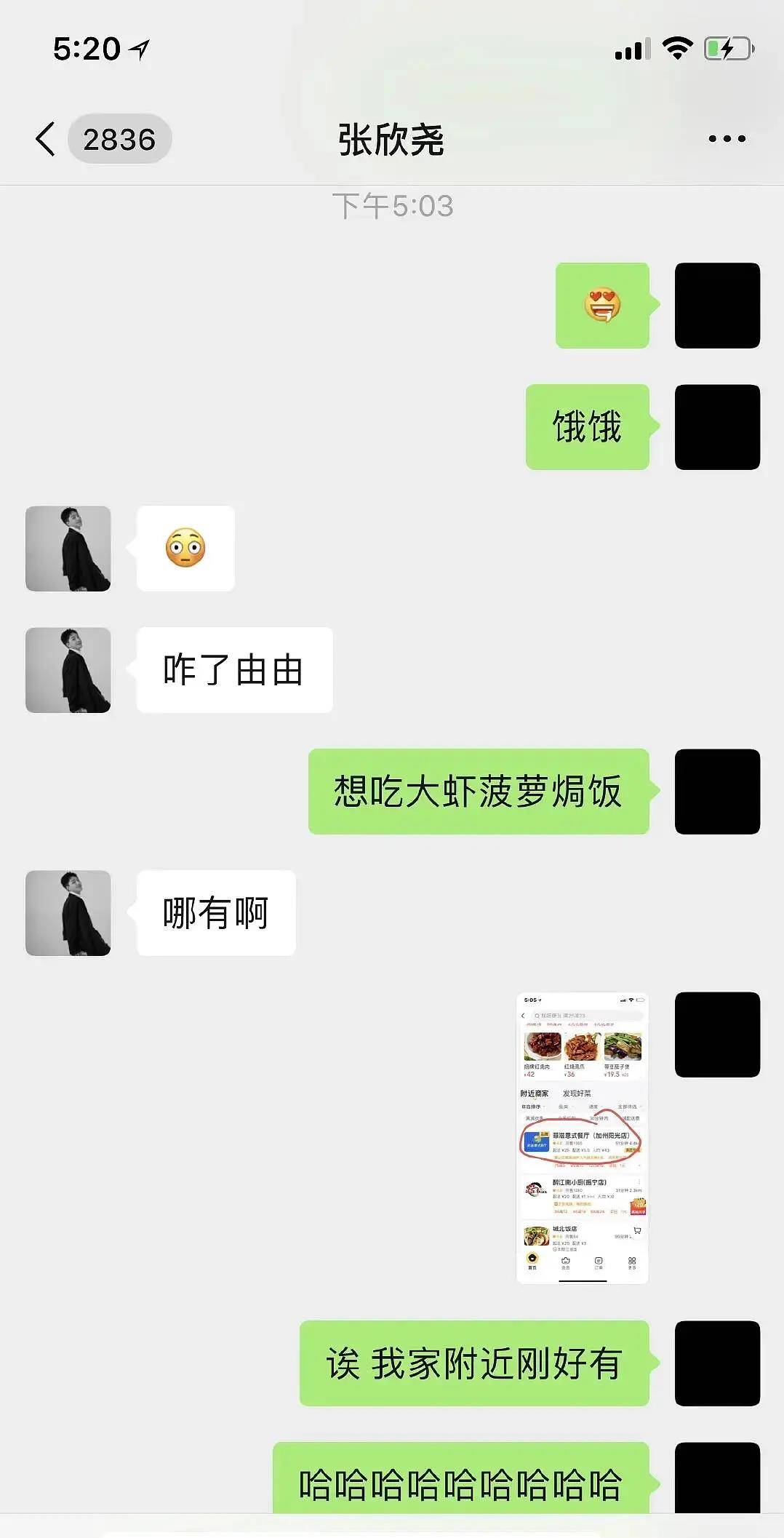Tap 张欣尧's avatar beside 哪有啊
This screenshot has width=784, height=1538.
[x=68, y=913]
